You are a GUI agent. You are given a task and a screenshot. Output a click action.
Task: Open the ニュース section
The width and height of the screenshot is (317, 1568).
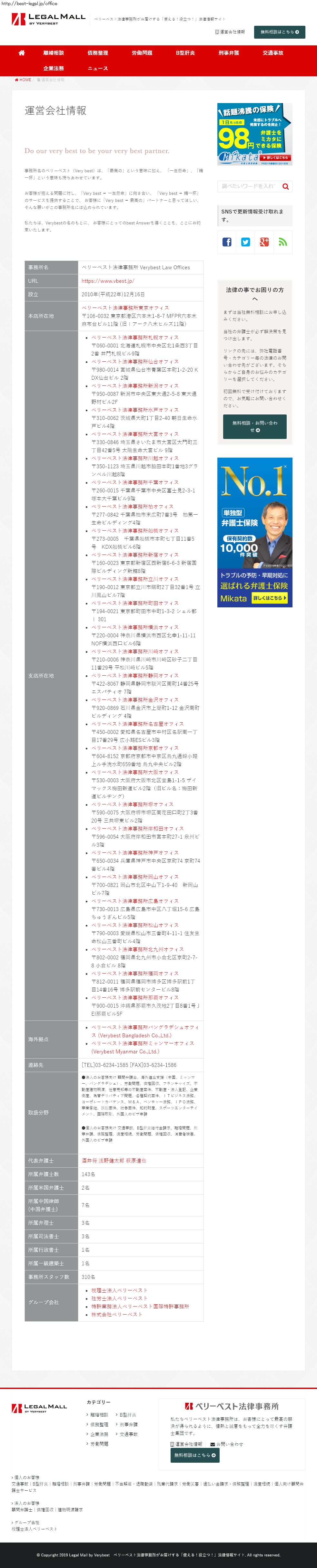[97, 68]
